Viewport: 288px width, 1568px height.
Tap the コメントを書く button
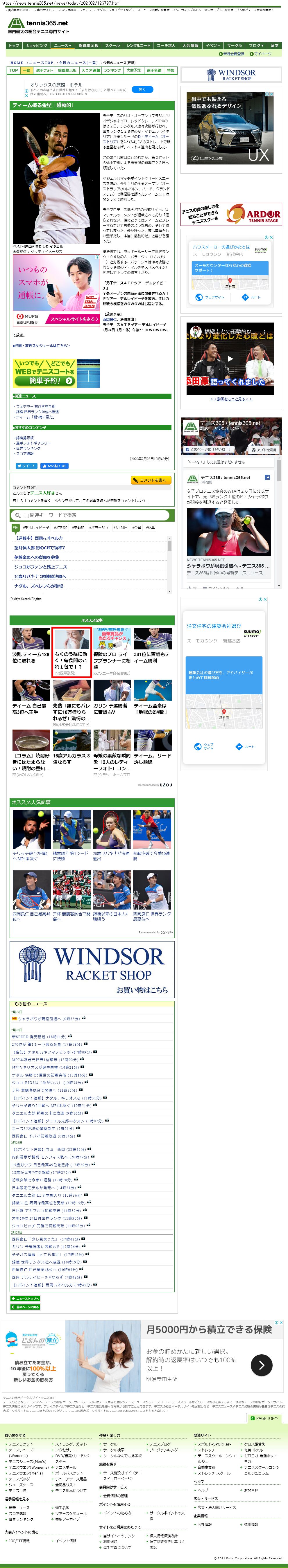151,480
